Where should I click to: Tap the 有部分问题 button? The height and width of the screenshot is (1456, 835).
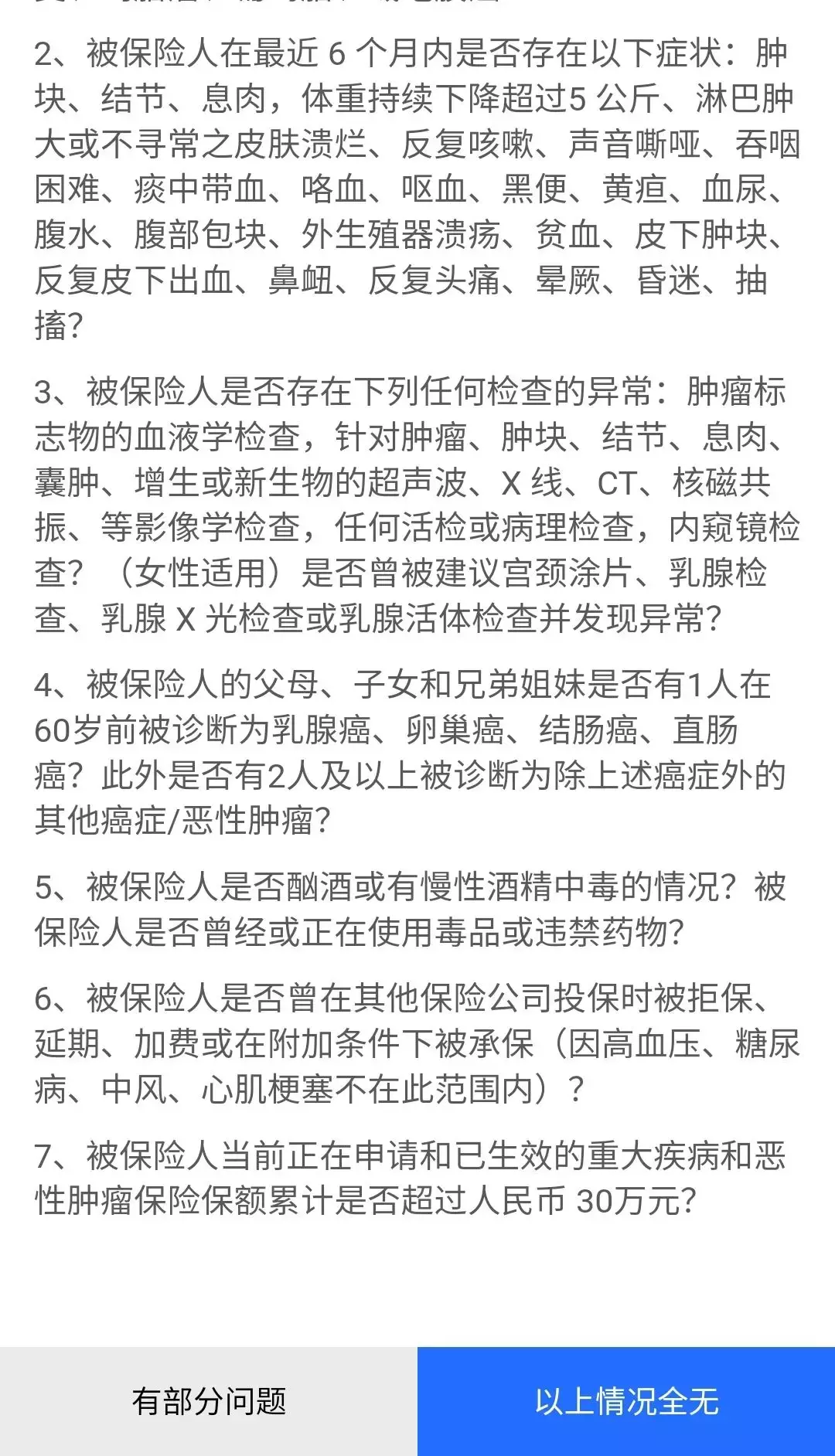click(209, 1401)
